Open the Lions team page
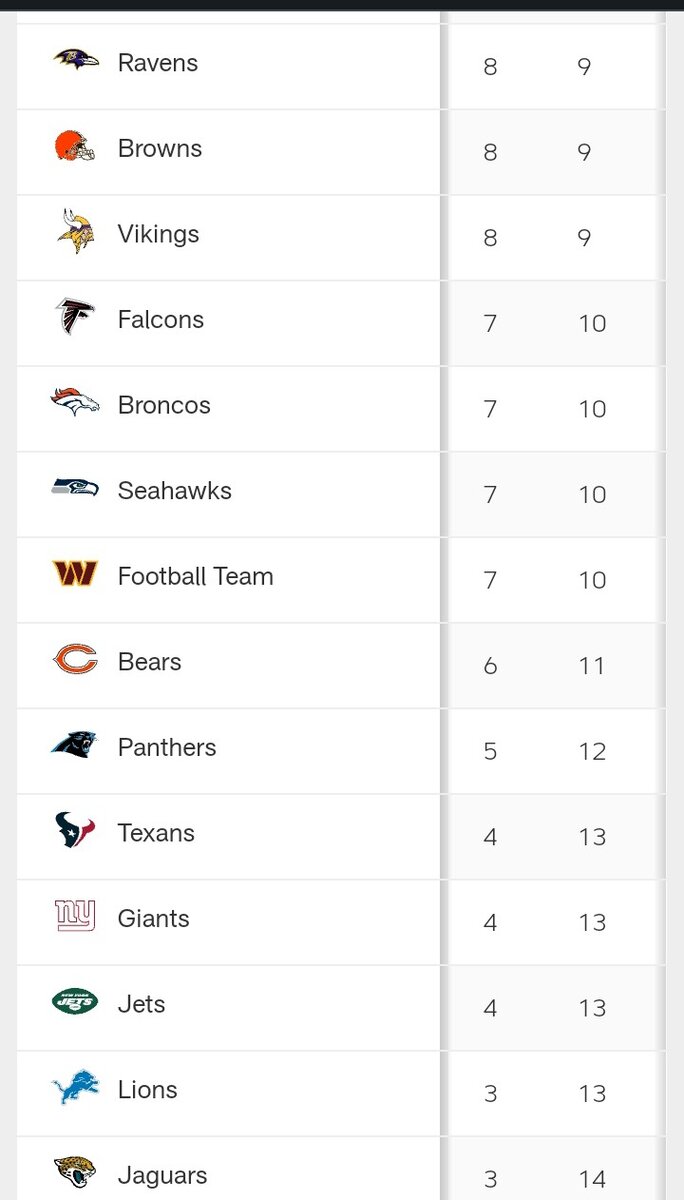This screenshot has width=684, height=1200. tap(147, 1090)
